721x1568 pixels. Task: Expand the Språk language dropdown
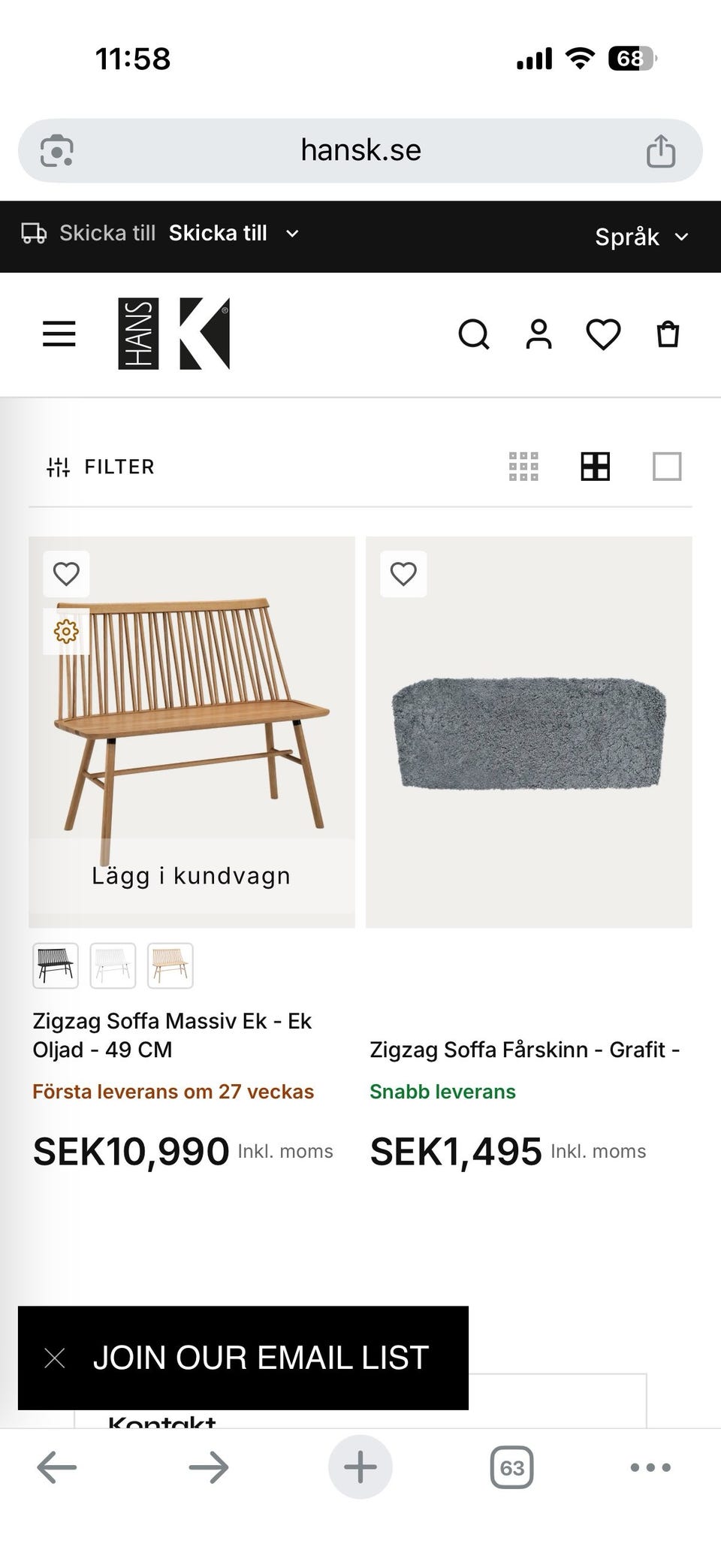642,237
